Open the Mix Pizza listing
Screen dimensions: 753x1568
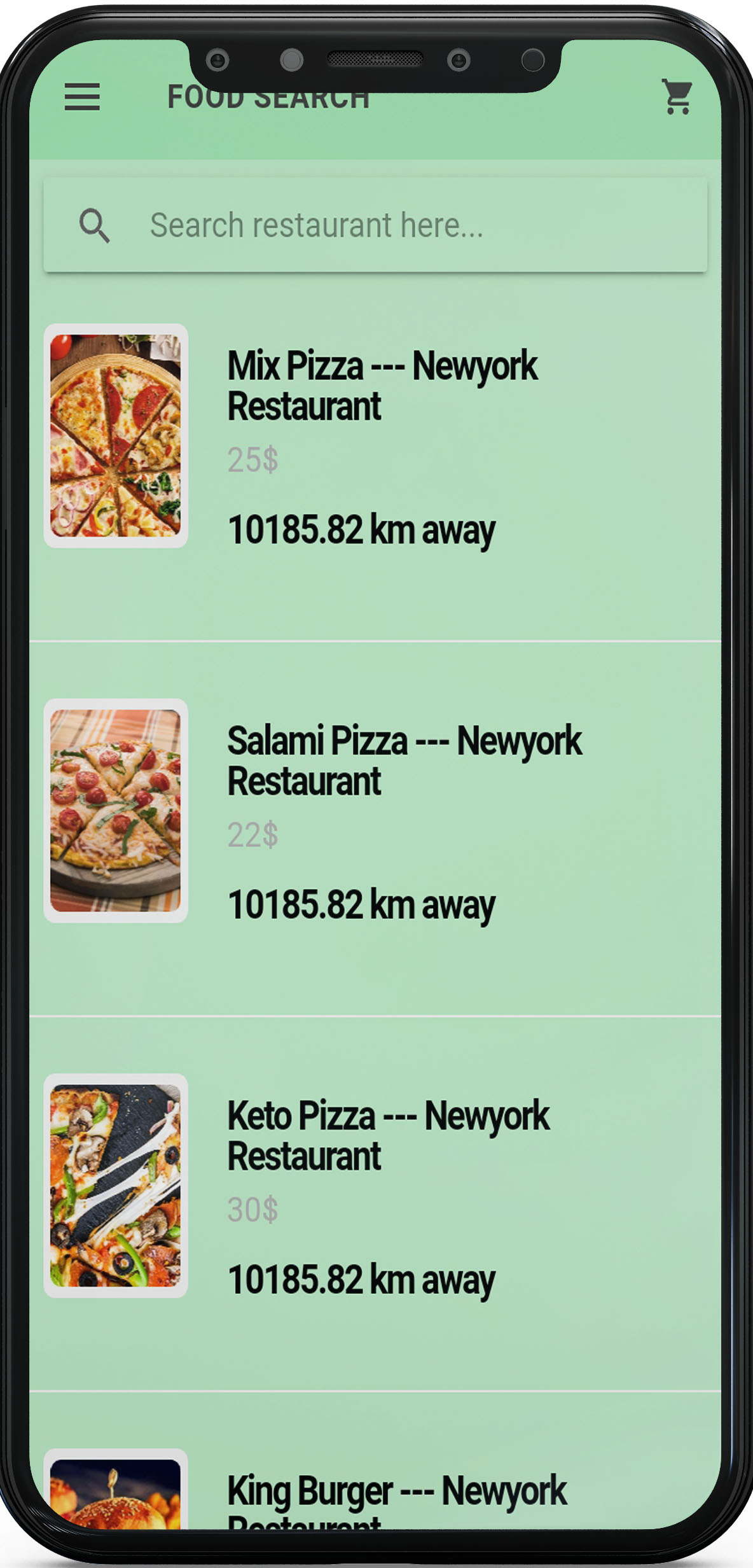[375, 464]
